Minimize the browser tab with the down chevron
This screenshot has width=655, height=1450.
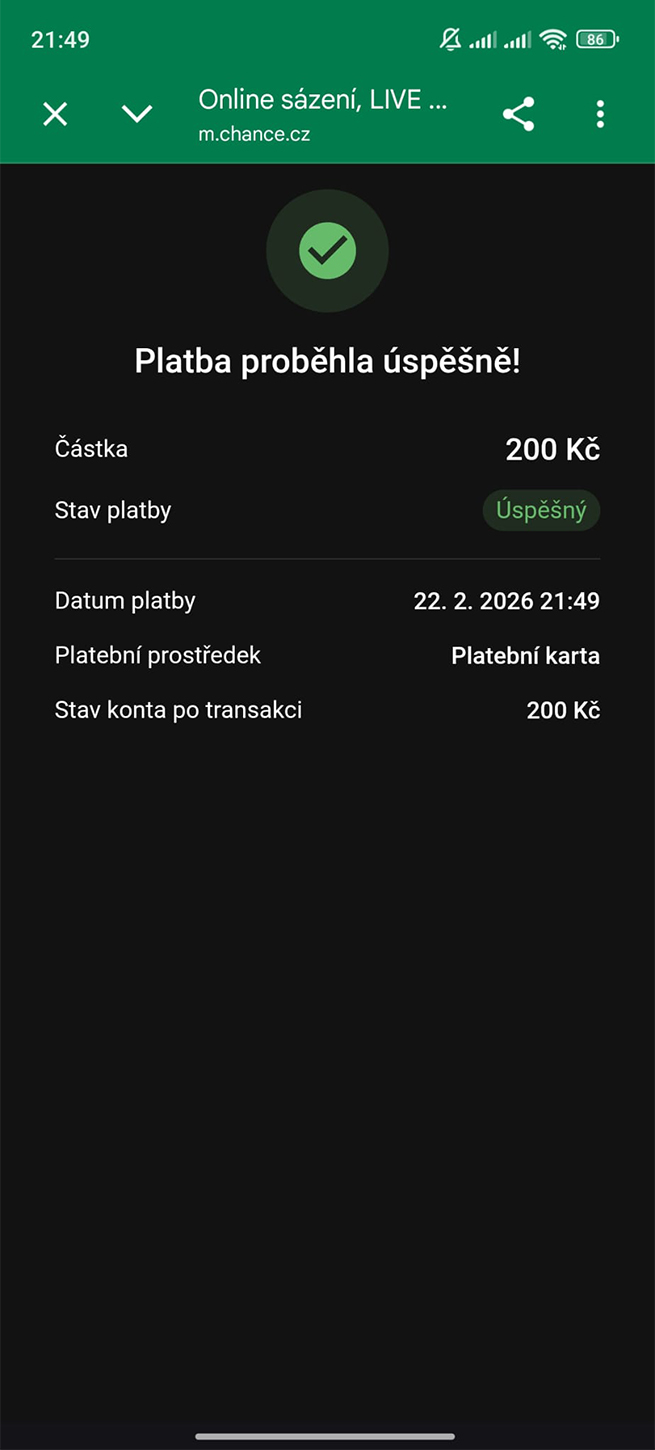[x=137, y=114]
